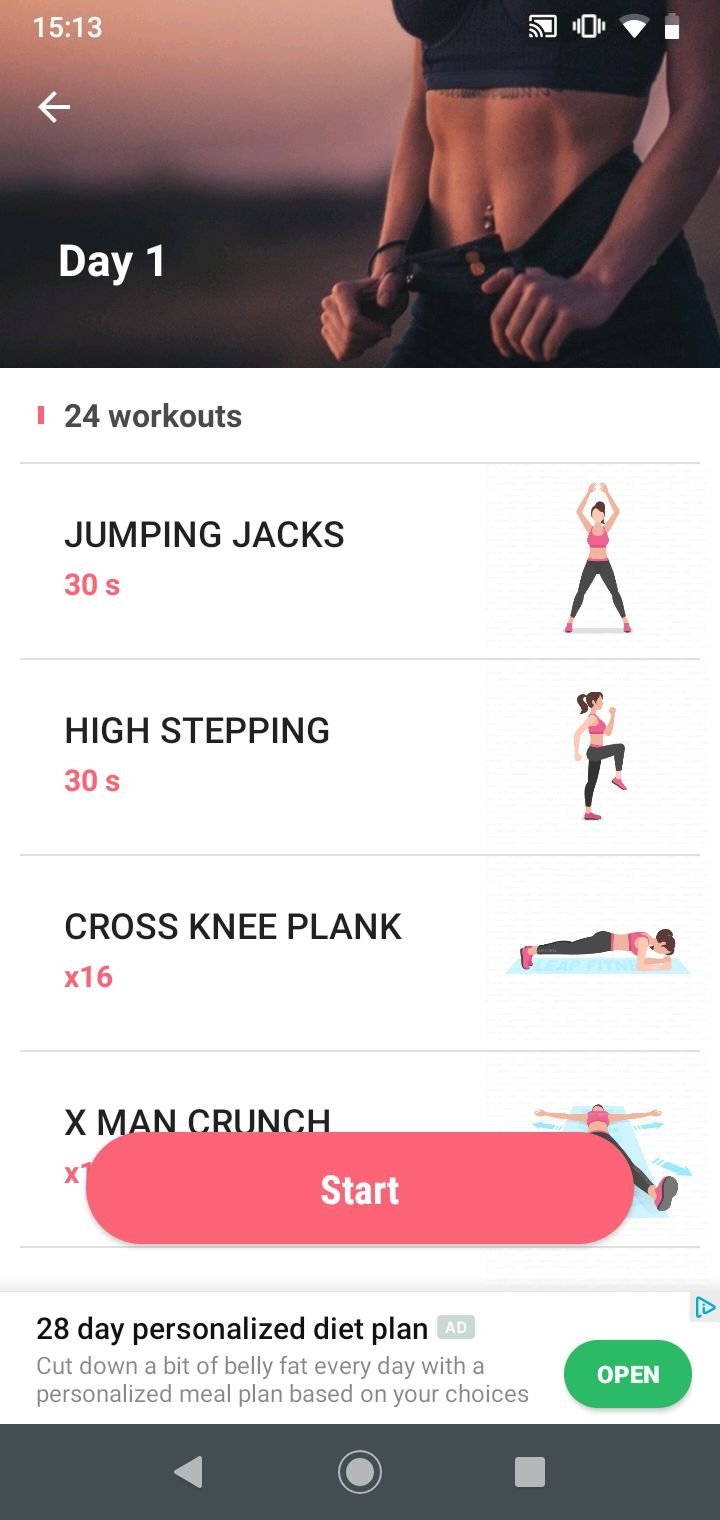The width and height of the screenshot is (720, 1520).
Task: Go back using the top arrow
Action: tap(54, 107)
